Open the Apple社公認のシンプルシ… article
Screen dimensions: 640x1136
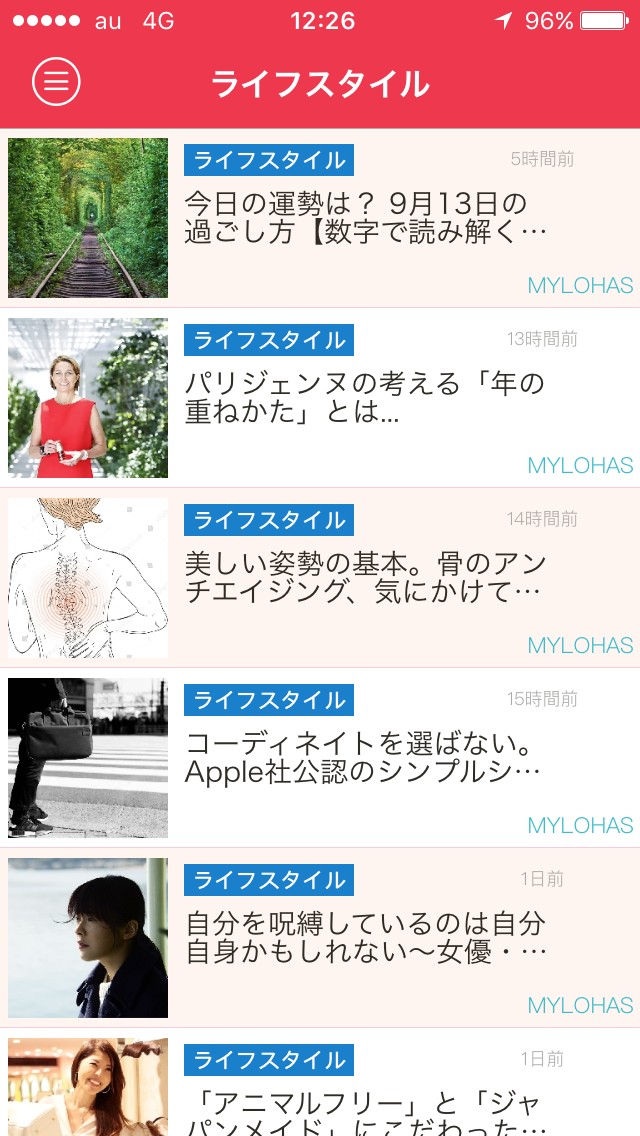366,758
